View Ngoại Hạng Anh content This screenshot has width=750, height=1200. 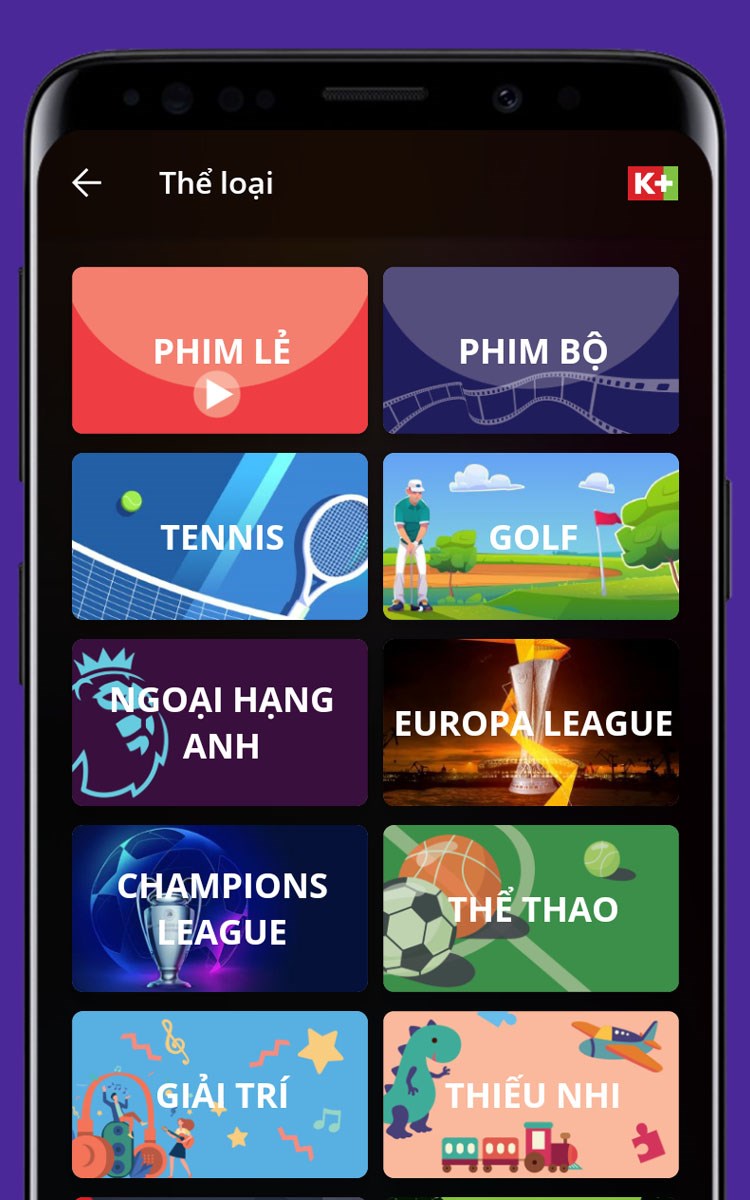(220, 722)
